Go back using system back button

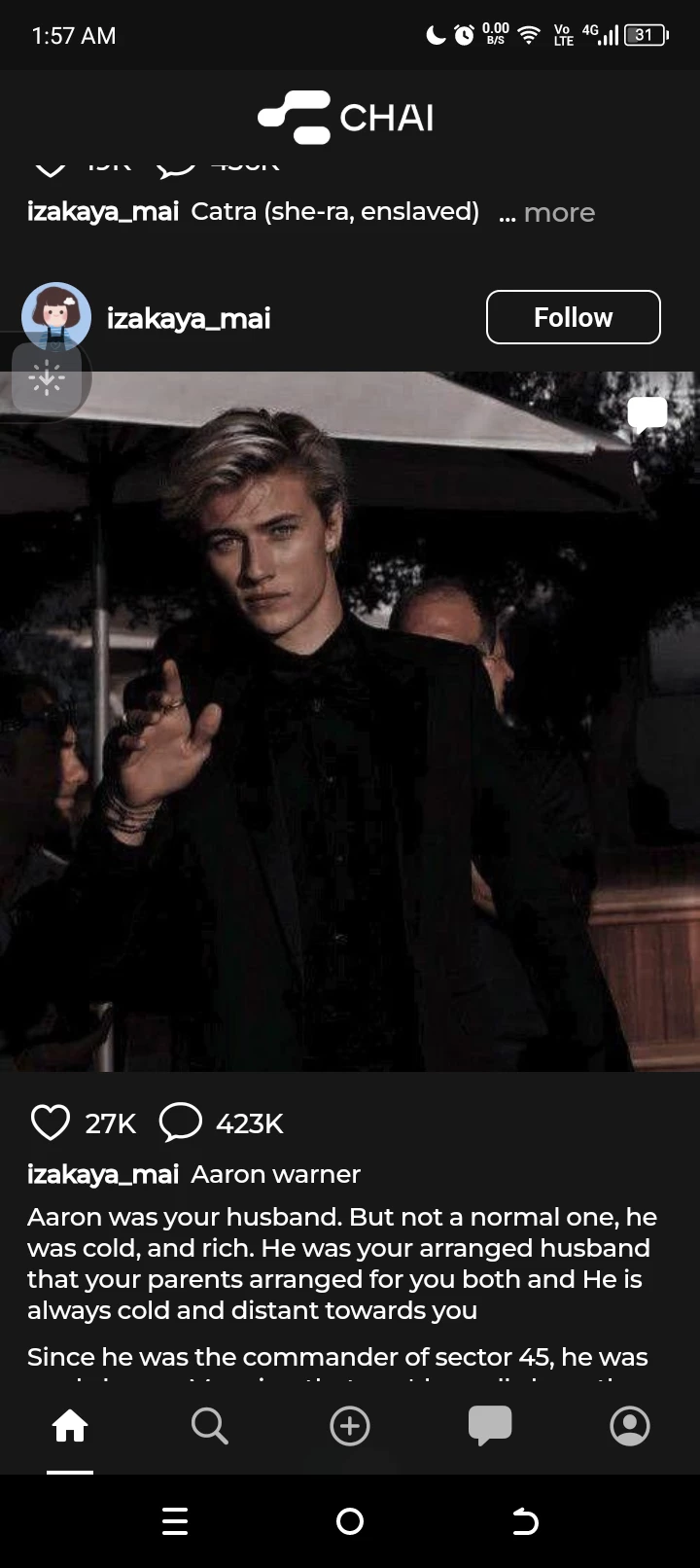click(525, 1521)
